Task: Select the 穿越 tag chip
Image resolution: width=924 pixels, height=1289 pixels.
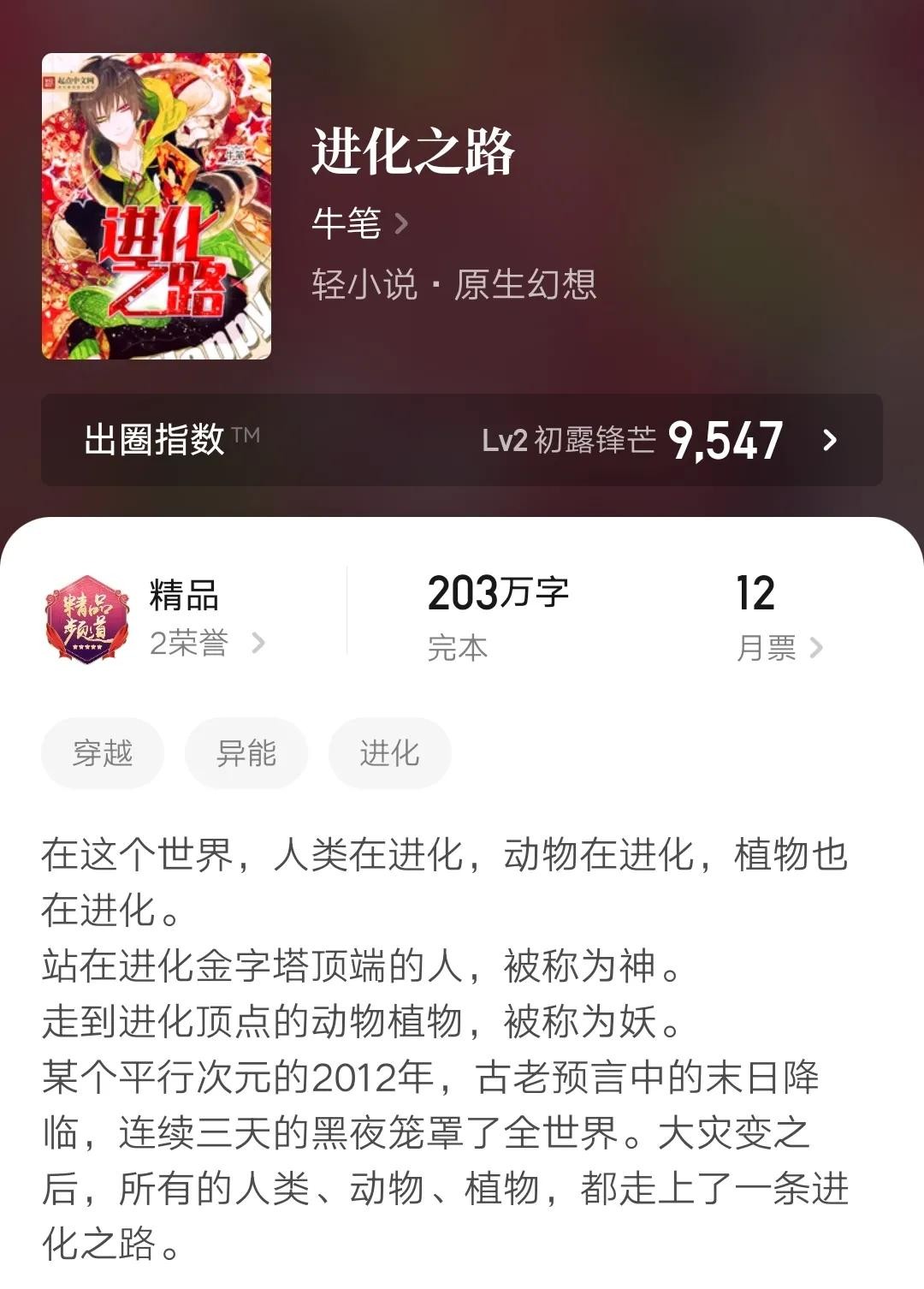Action: 103,753
